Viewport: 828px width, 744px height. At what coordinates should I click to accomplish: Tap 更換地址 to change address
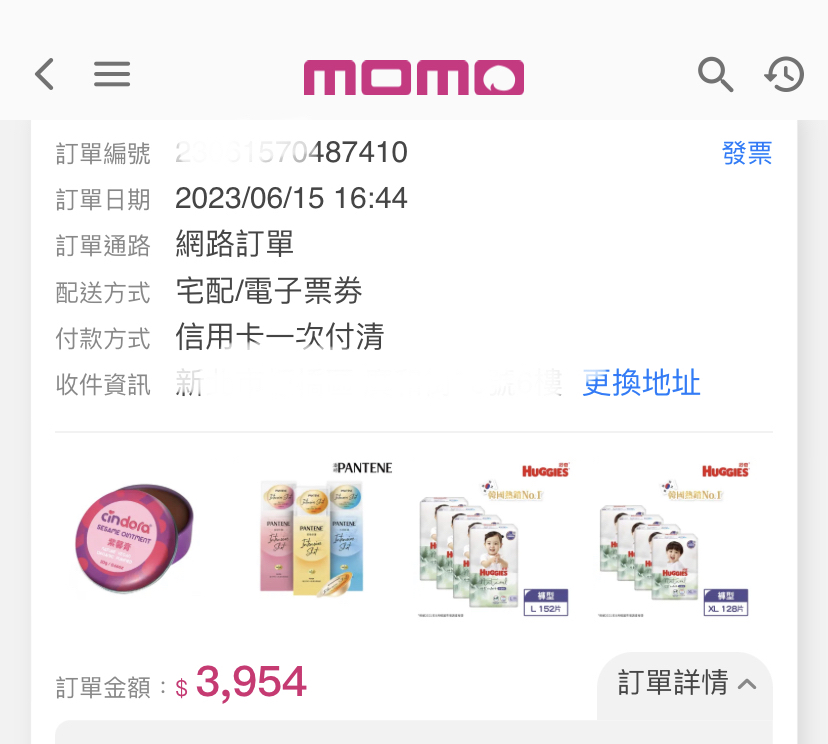(641, 383)
